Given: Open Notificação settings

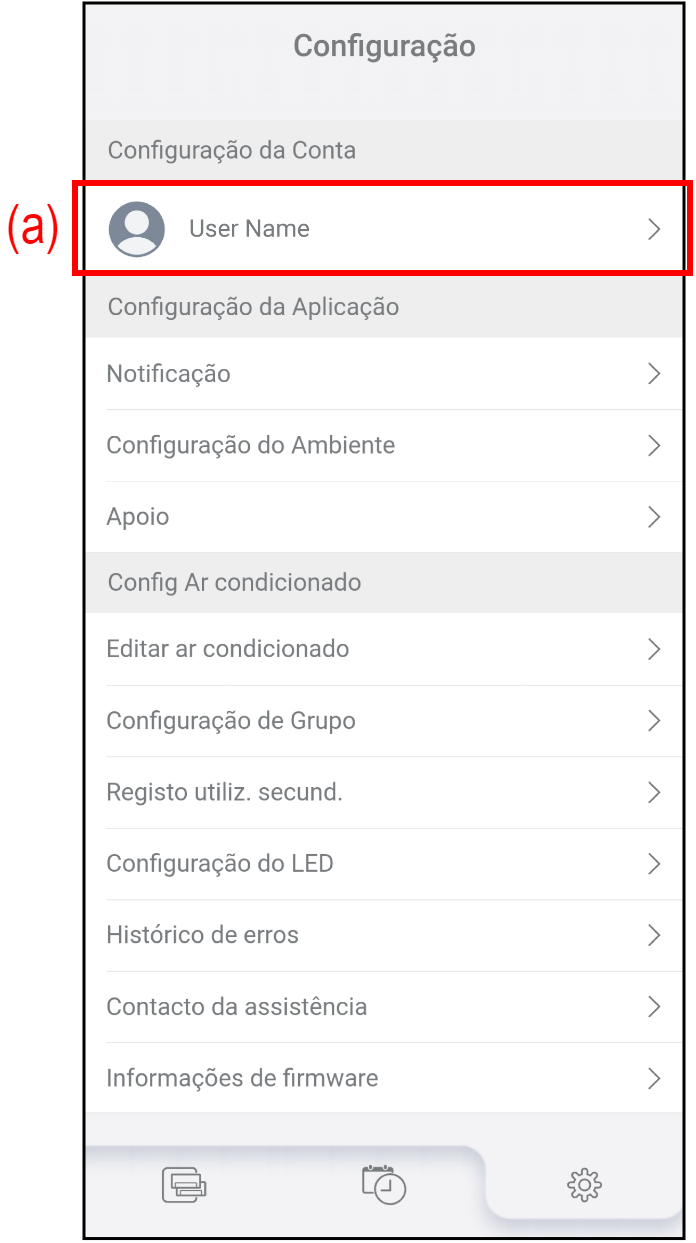Looking at the screenshot, I should coord(384,374).
